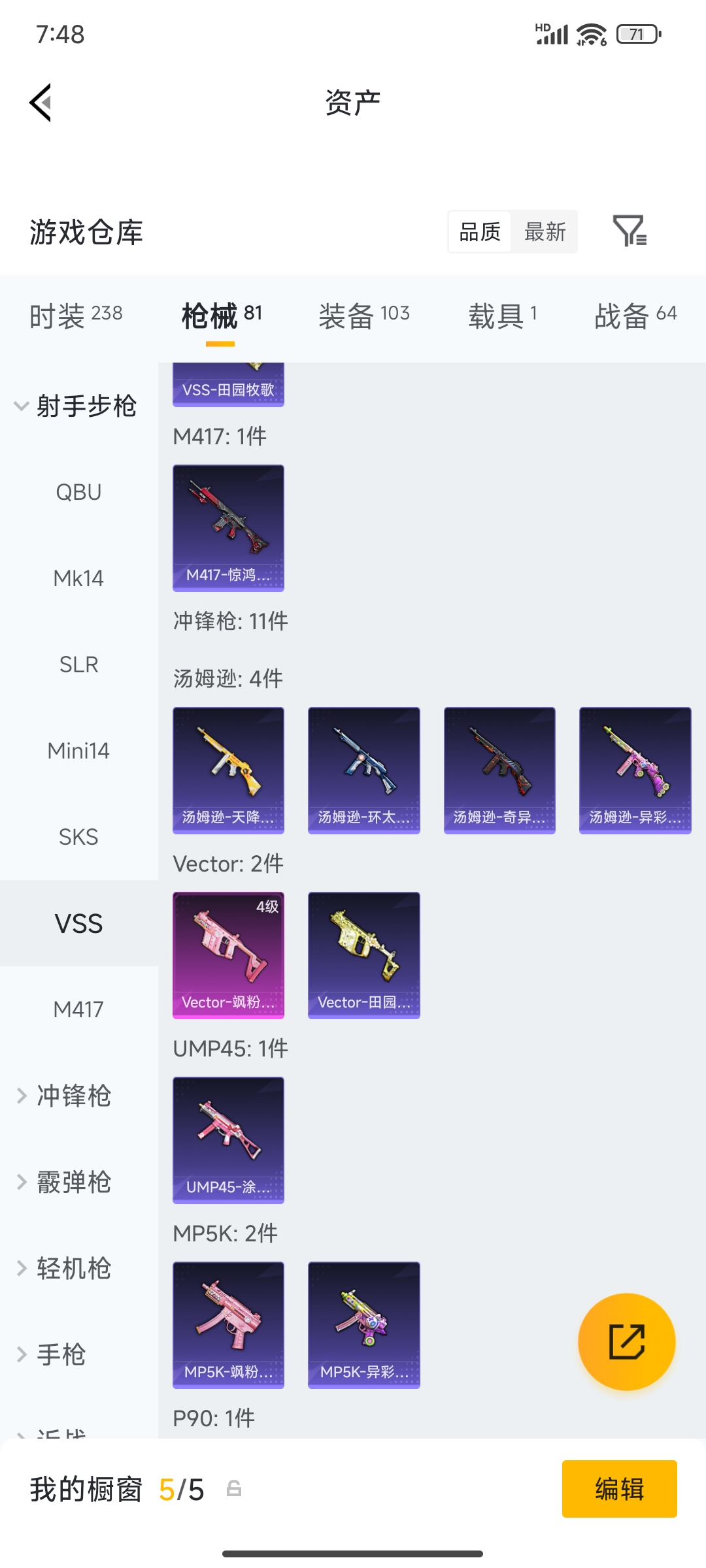The height and width of the screenshot is (1568, 706).
Task: Select SKS in the sidebar
Action: click(x=78, y=837)
